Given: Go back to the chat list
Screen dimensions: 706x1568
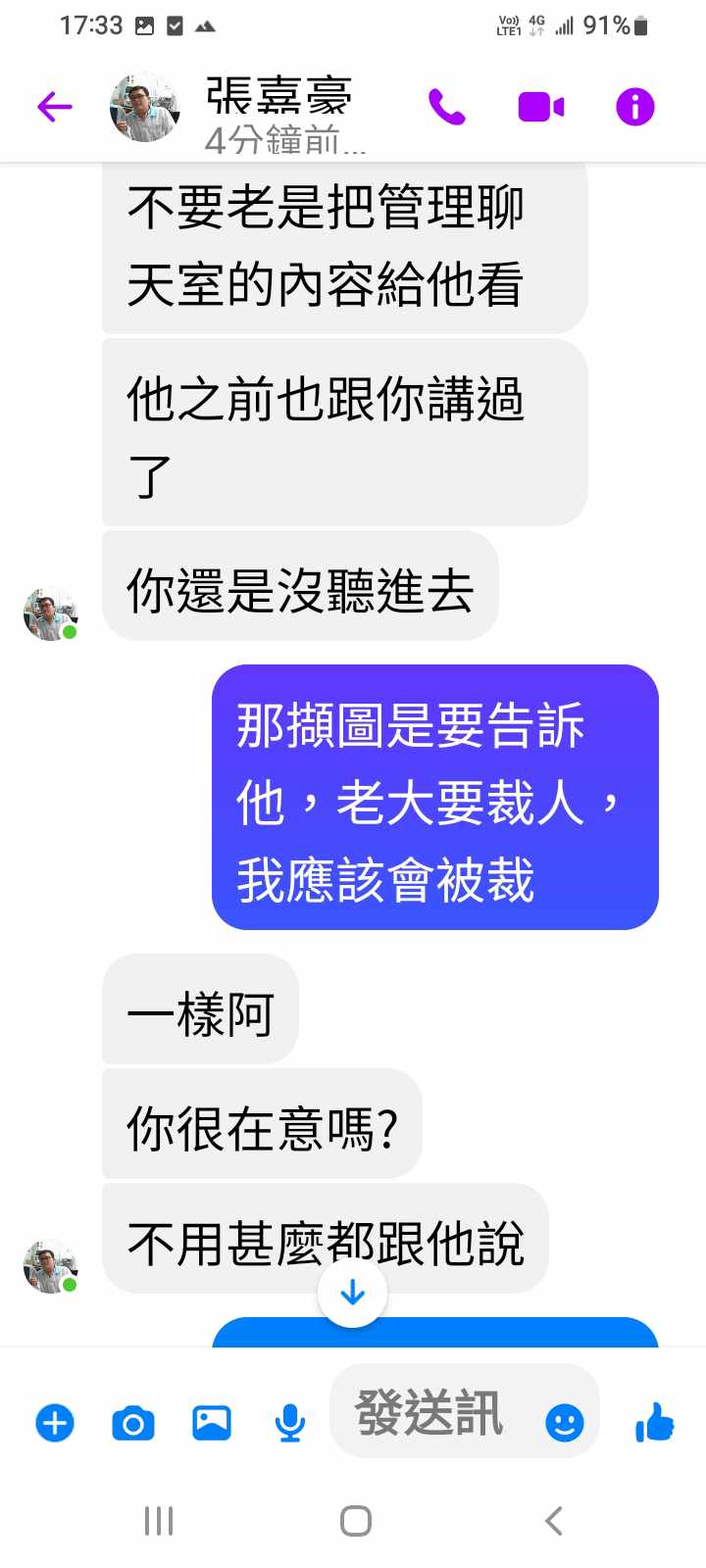Looking at the screenshot, I should point(55,106).
